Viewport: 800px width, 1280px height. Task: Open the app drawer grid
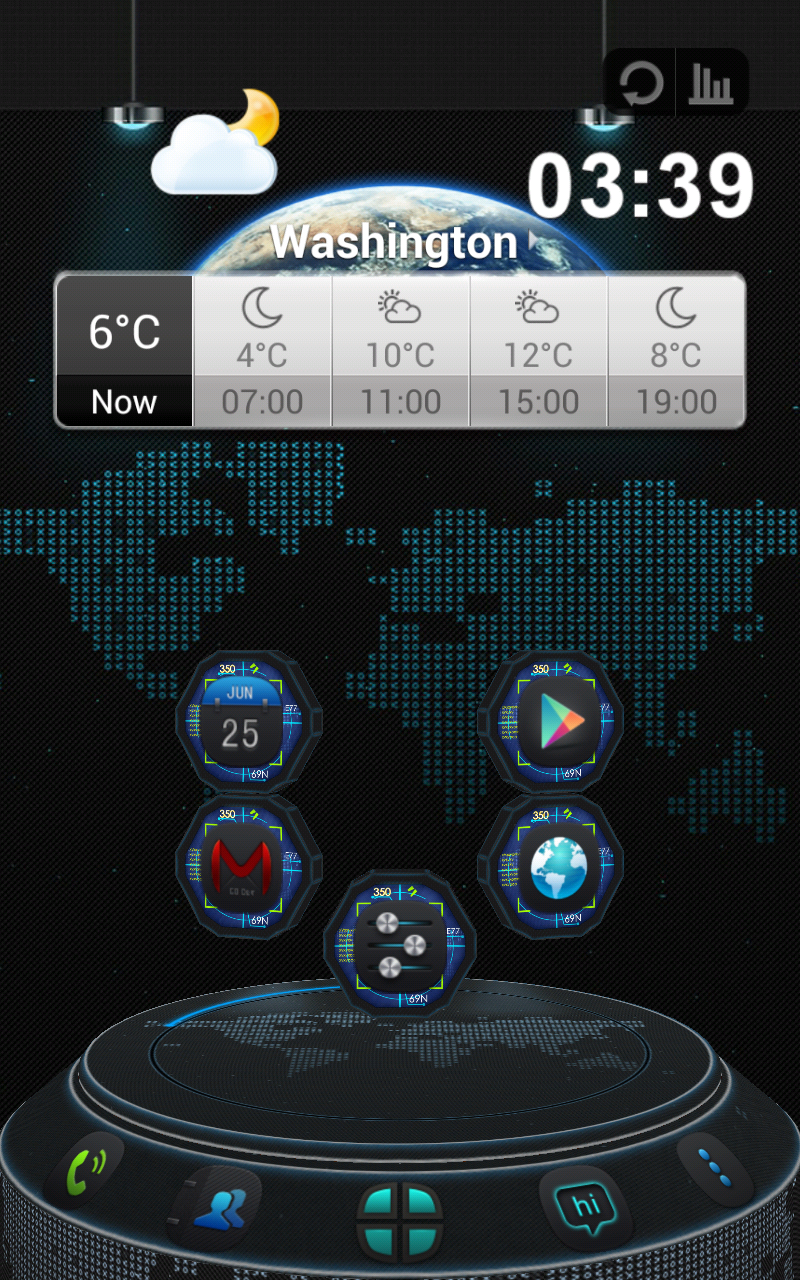coord(399,1221)
